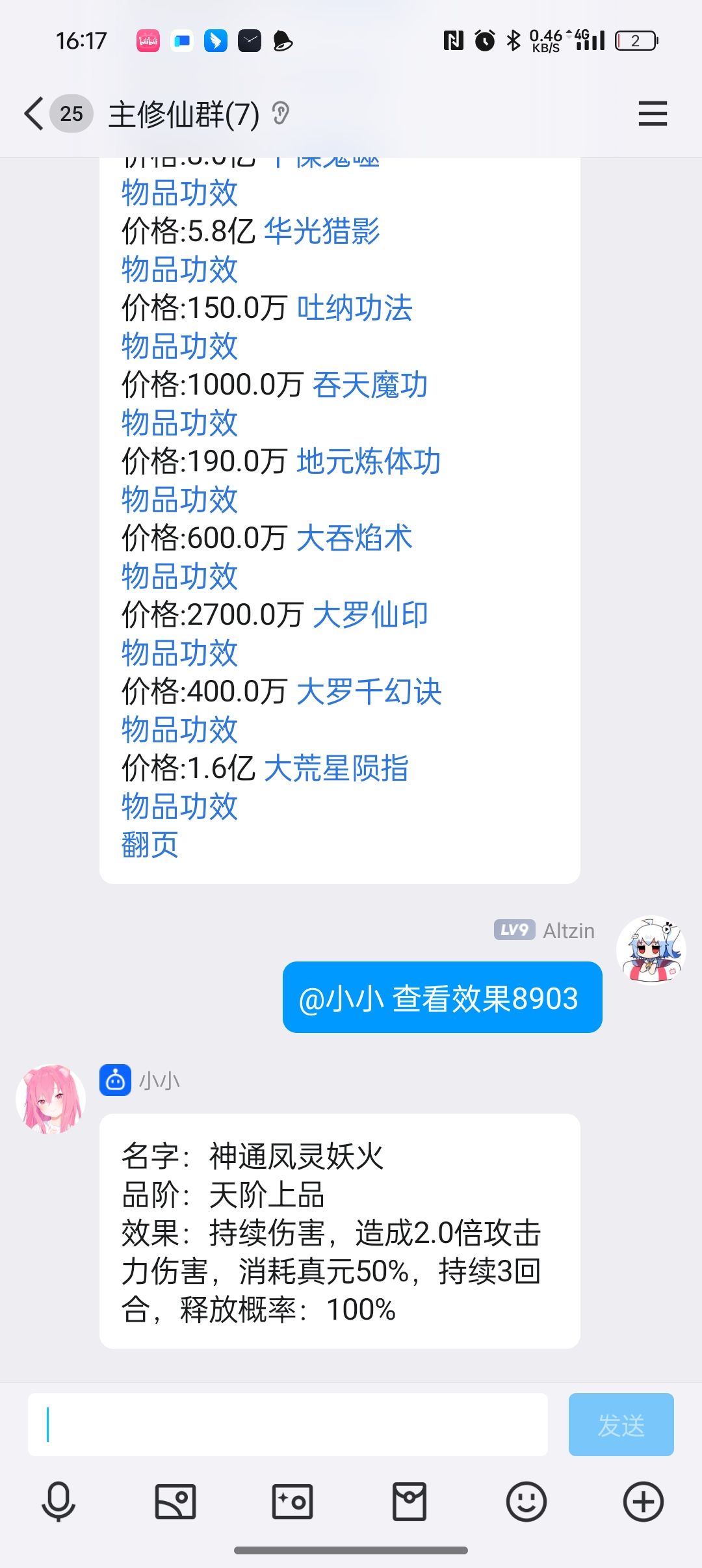Tap 物品功效 under 大荒星陨指
The height and width of the screenshot is (1568, 702).
179,806
